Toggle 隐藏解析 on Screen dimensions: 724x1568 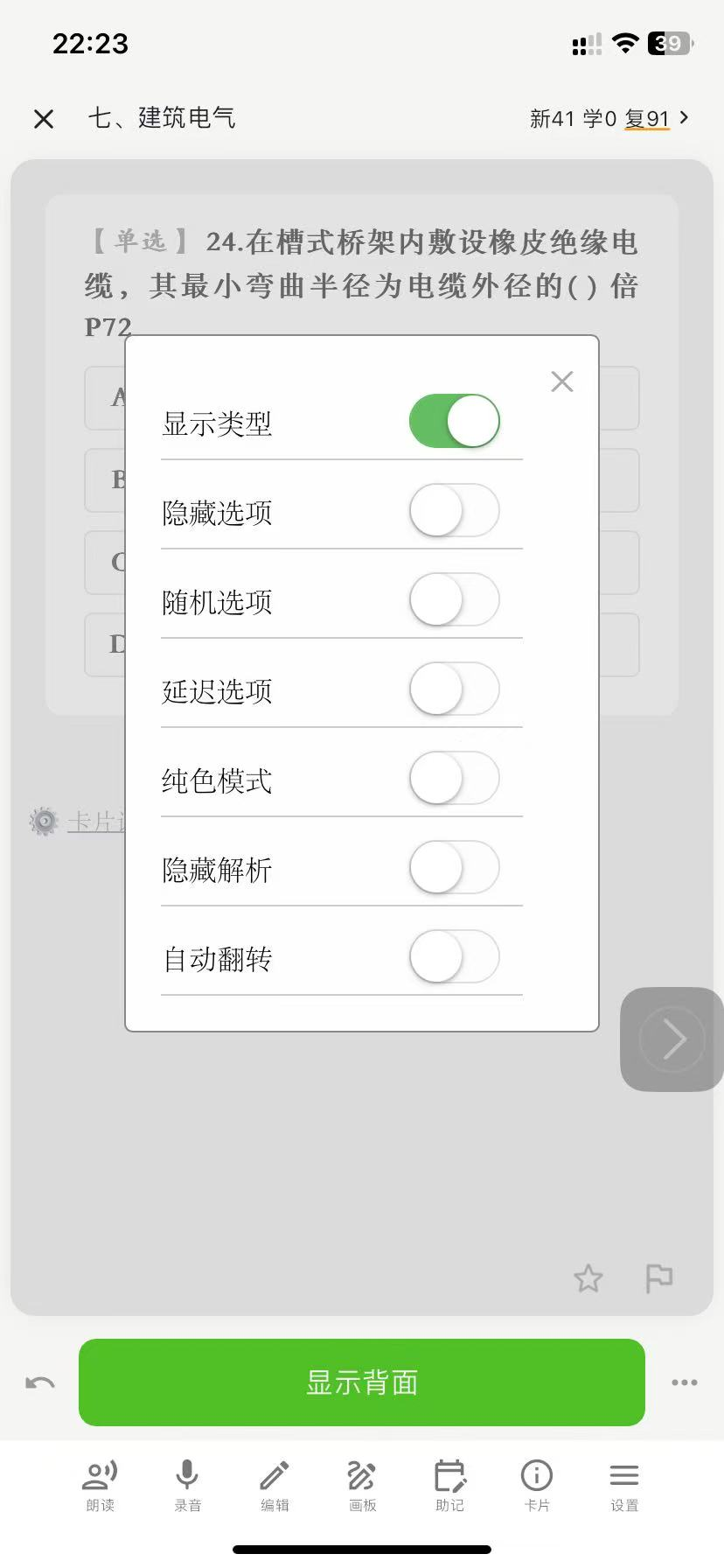[455, 867]
